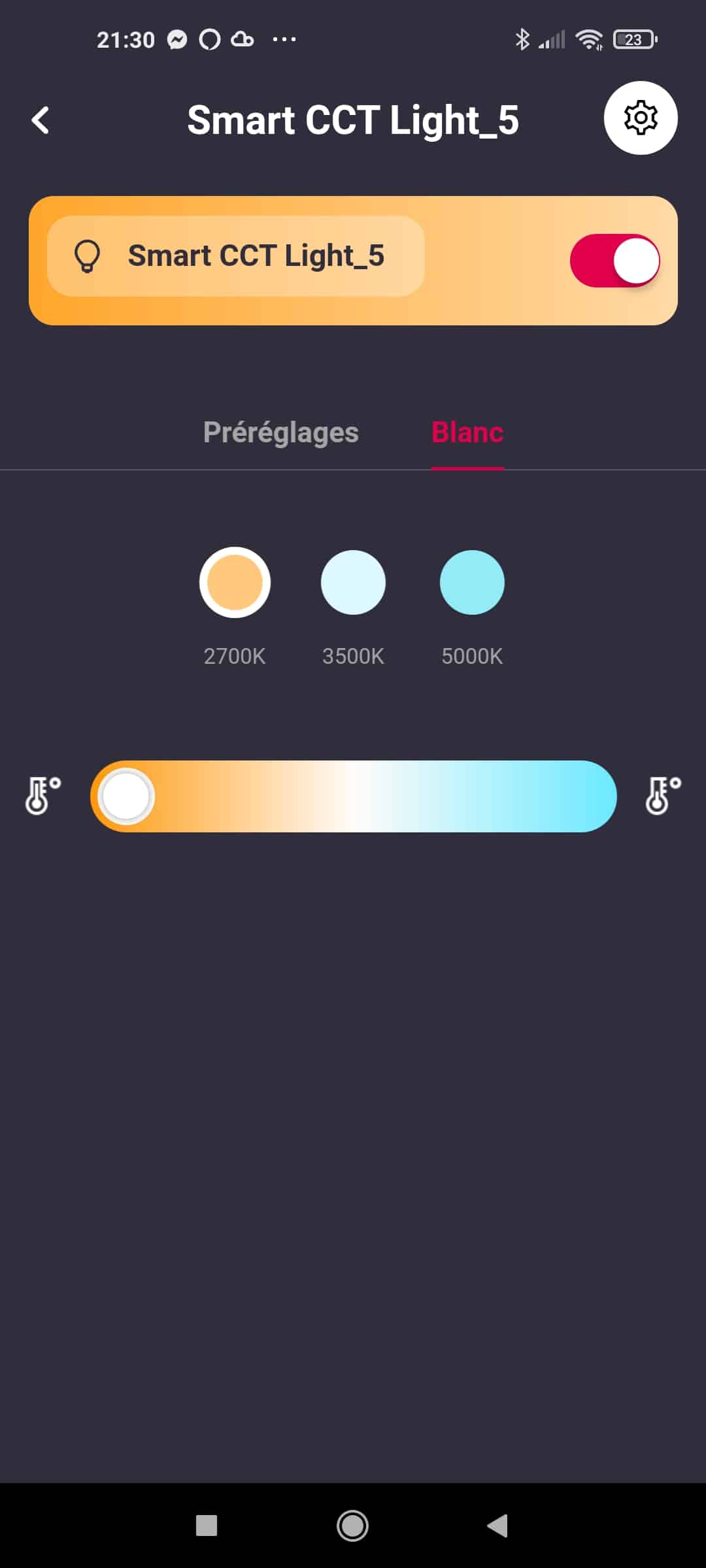This screenshot has width=706, height=1568.
Task: Tap the Smart CCT Light_5 name chip
Action: point(235,256)
